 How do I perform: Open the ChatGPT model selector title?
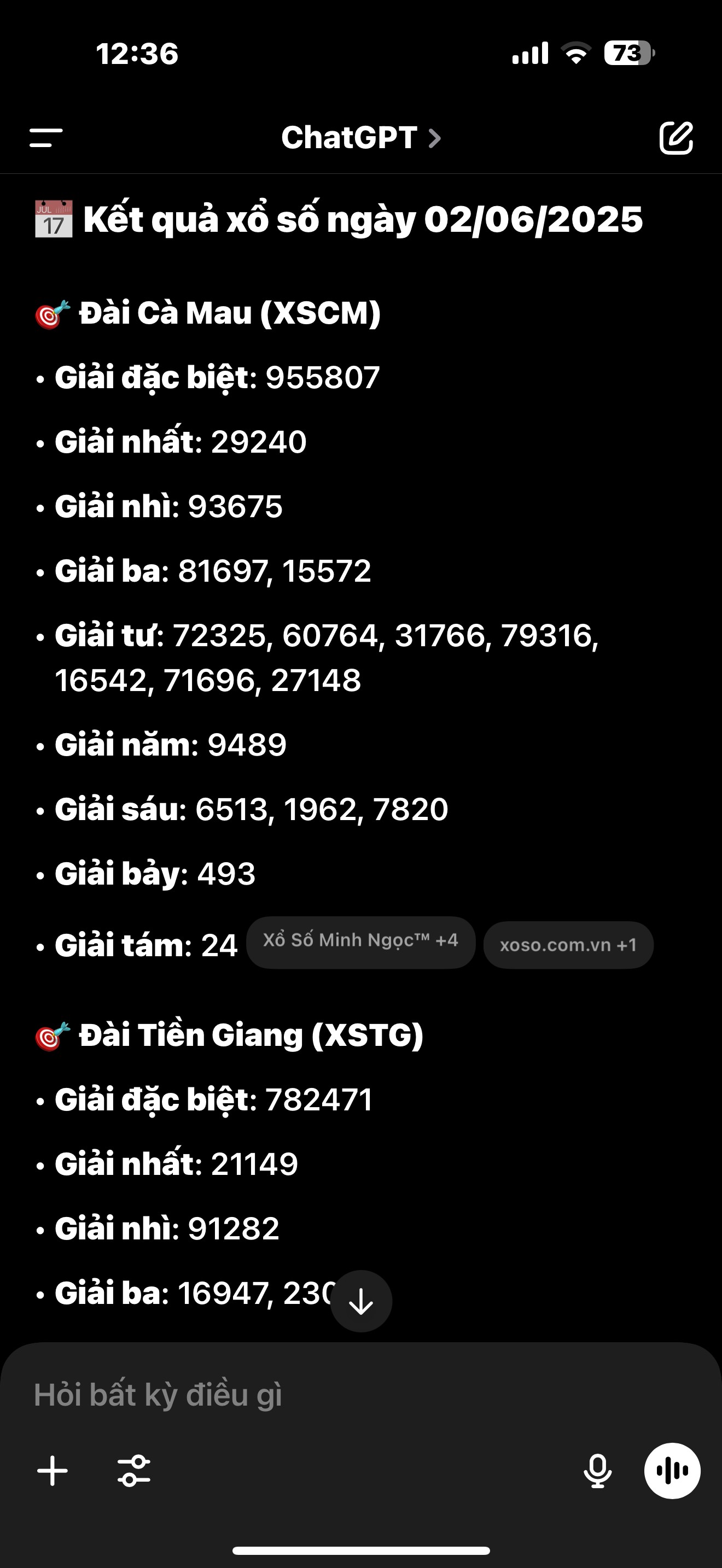coord(360,138)
